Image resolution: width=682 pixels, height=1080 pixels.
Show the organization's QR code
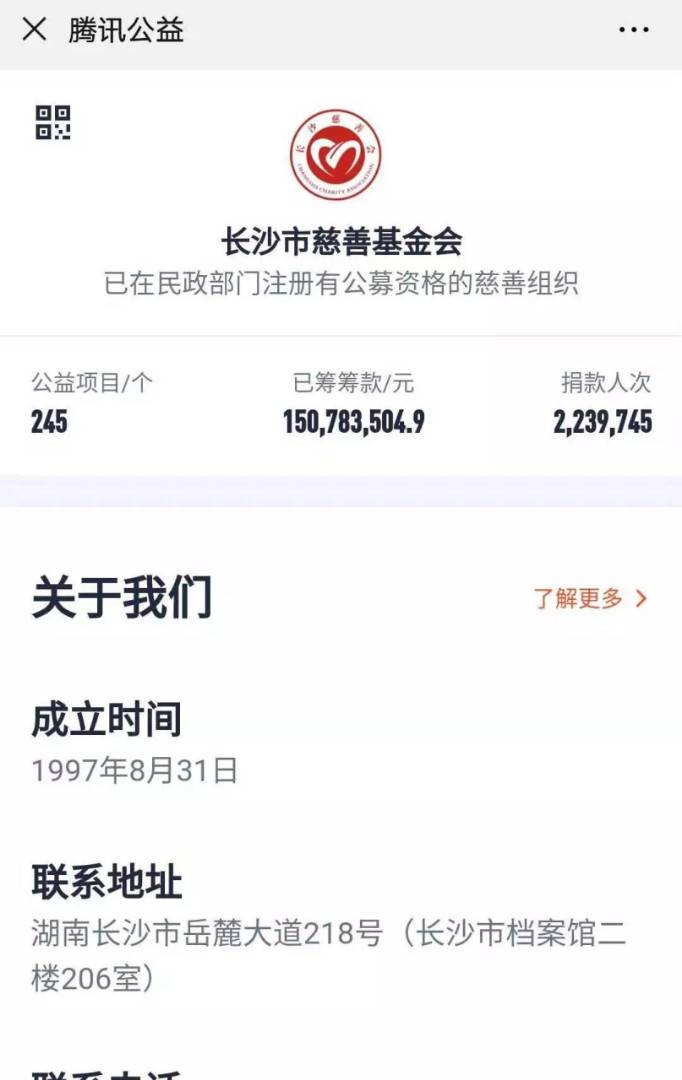point(53,123)
